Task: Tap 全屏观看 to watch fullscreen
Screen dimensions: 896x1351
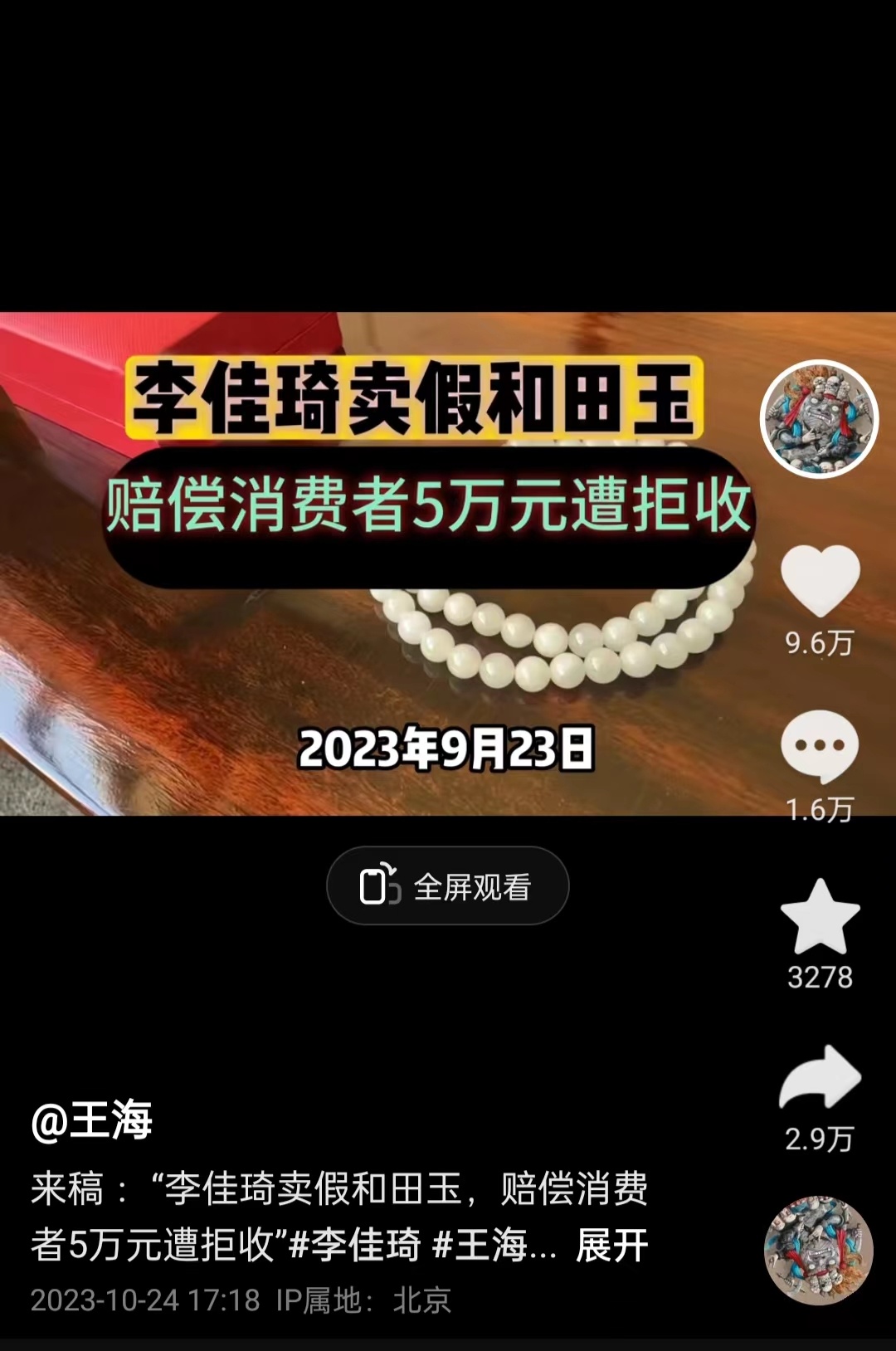Action: [x=448, y=886]
